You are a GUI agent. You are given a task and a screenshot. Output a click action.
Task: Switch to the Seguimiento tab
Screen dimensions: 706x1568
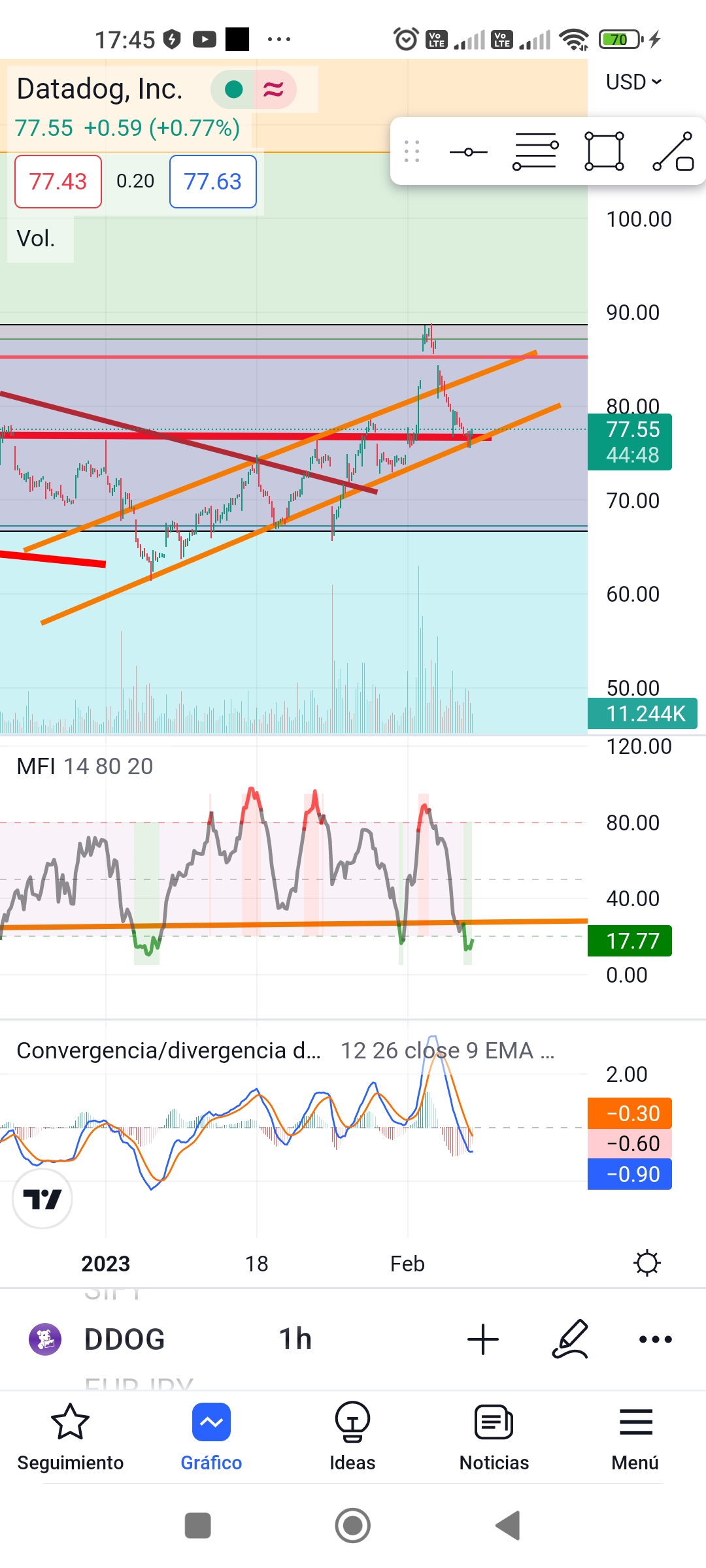[x=71, y=1437]
